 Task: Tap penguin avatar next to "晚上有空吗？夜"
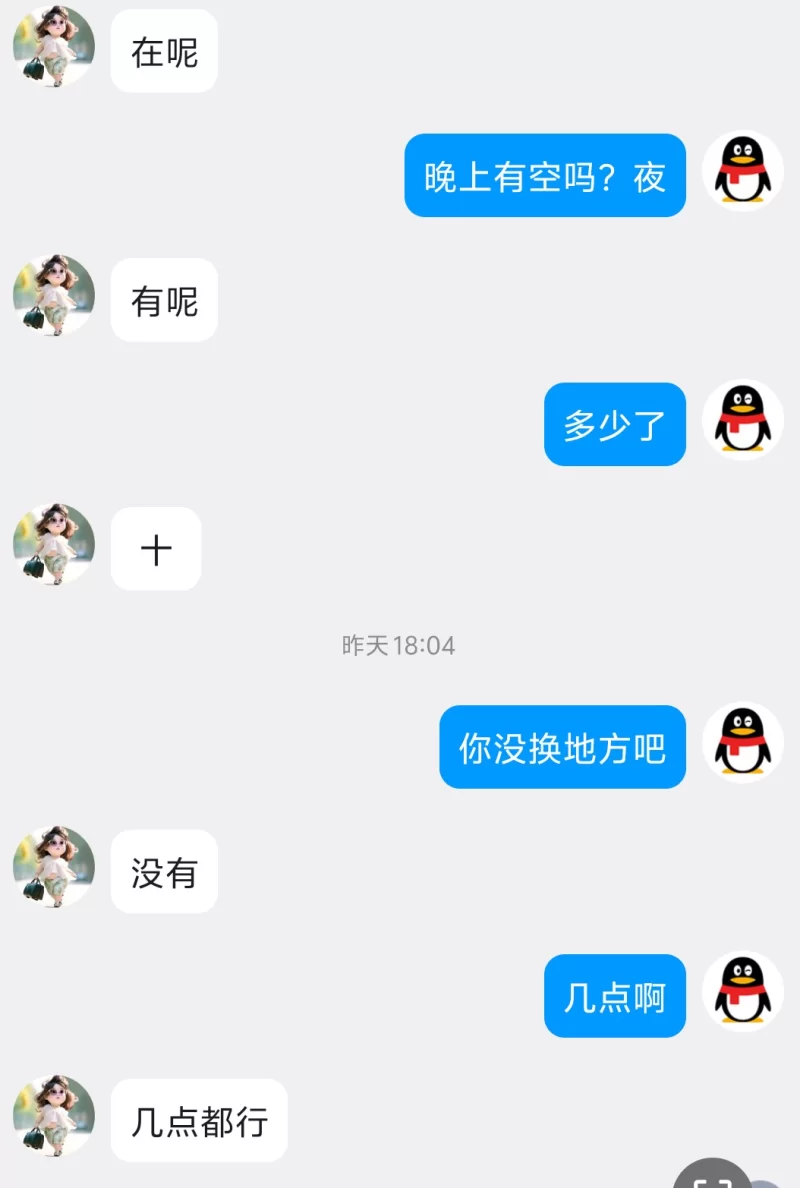(x=742, y=172)
